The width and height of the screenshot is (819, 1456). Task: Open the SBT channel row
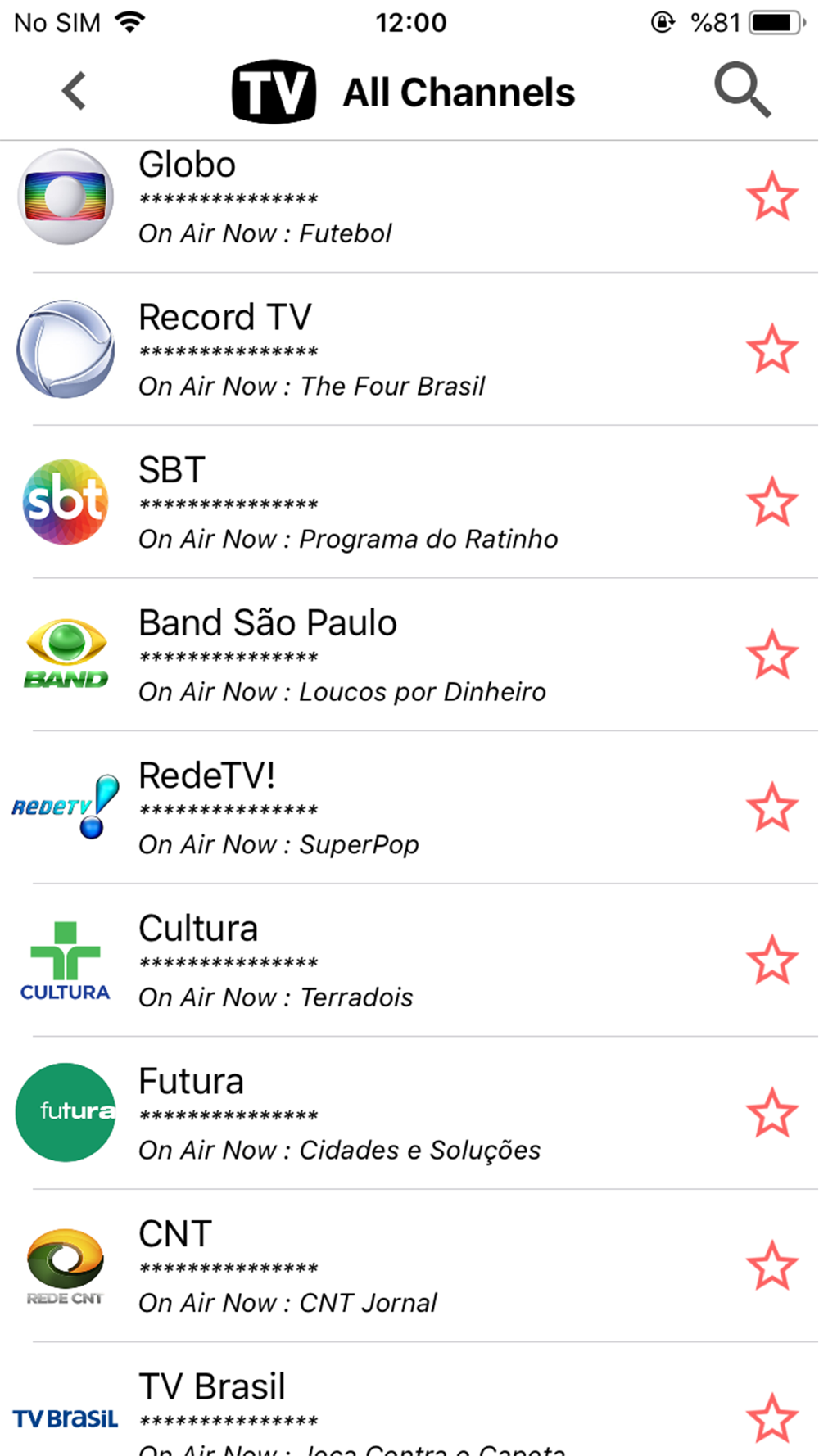point(409,502)
